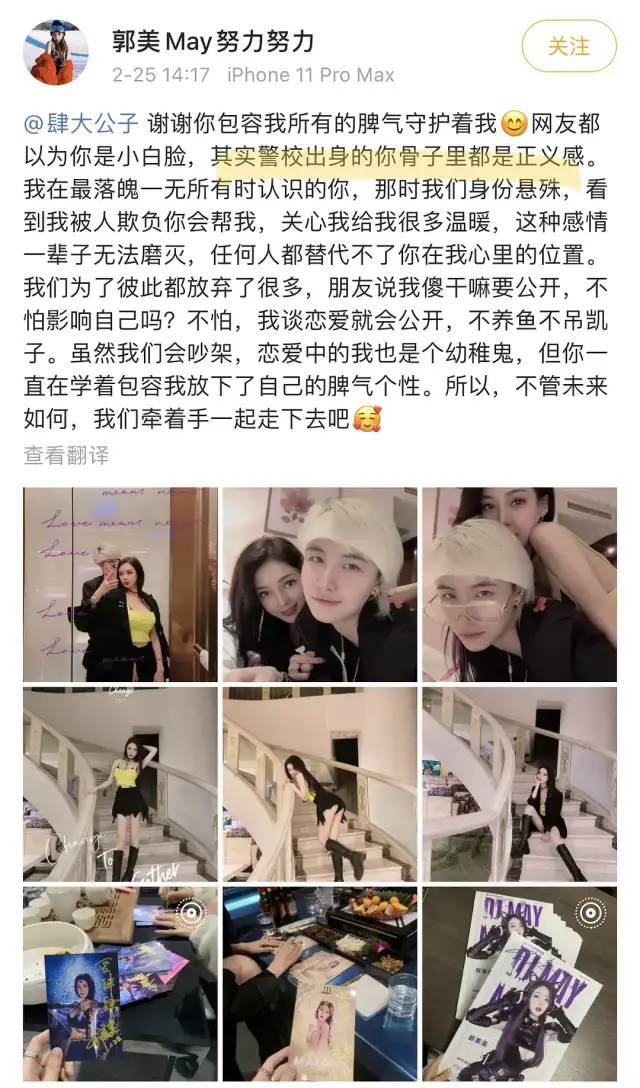Viewport: 640px width, 1088px height.
Task: Open the mirror selfie photo with neon writing
Action: (120, 585)
